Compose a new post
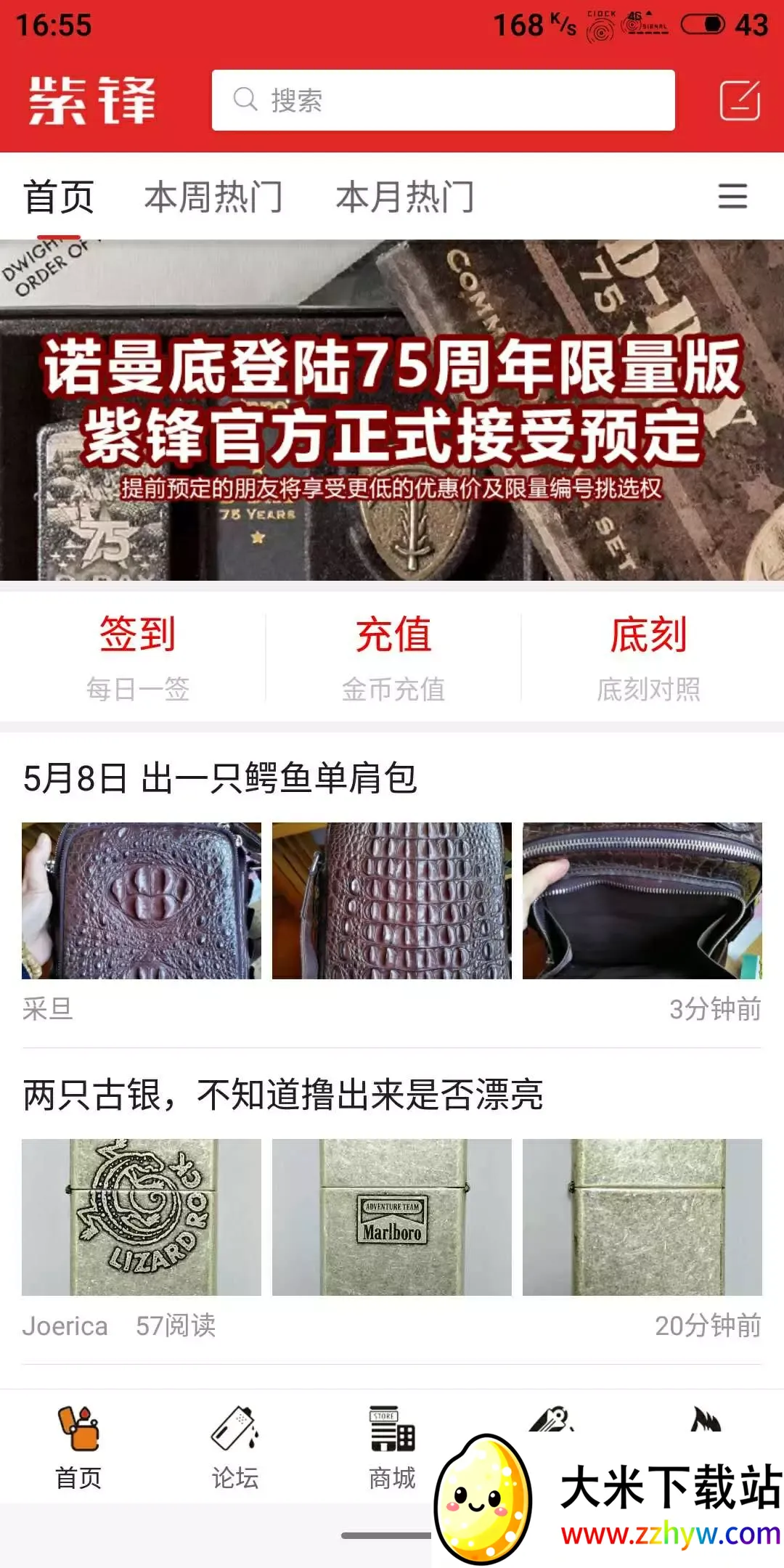The height and width of the screenshot is (1568, 784). (739, 100)
